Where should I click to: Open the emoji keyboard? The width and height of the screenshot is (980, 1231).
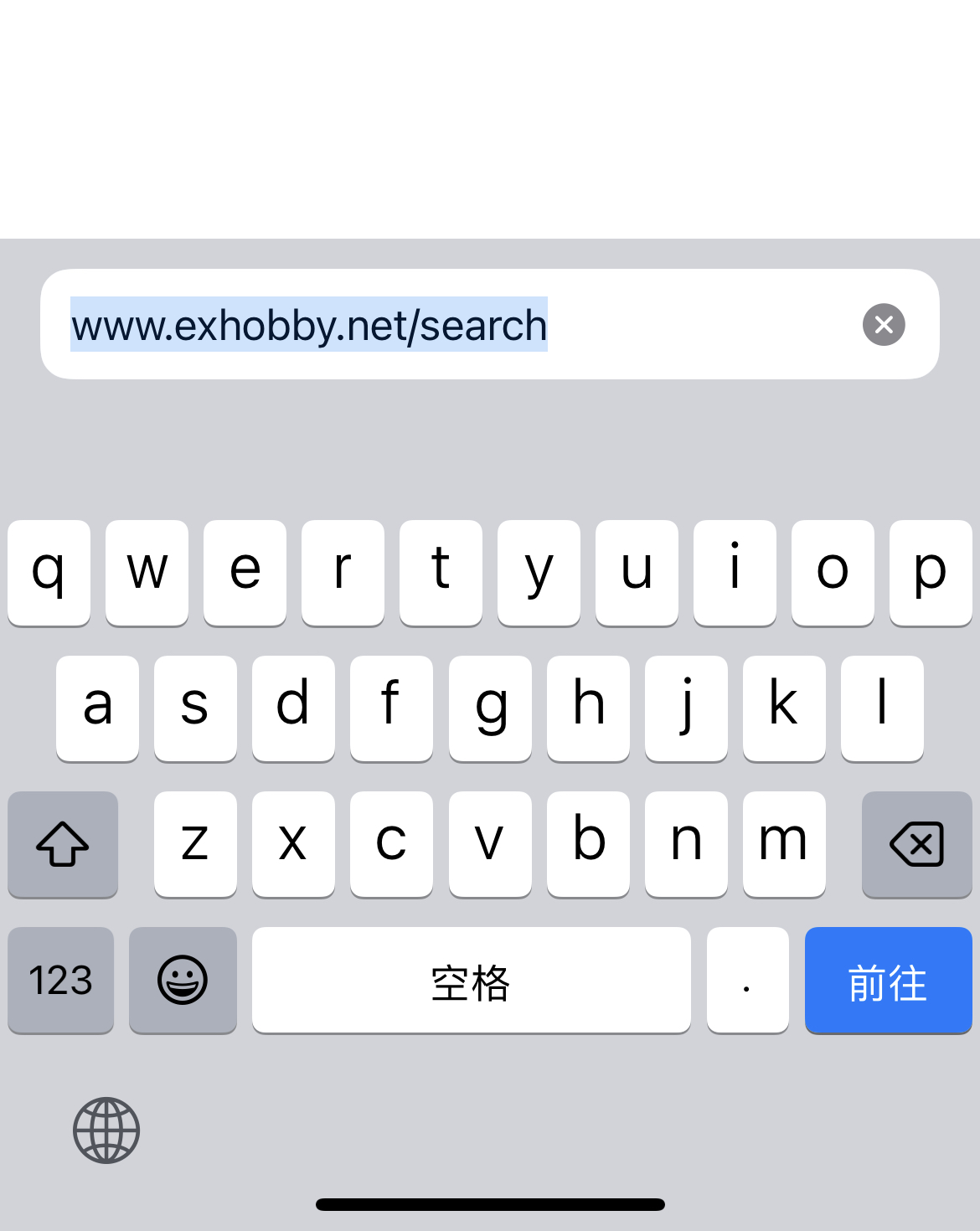click(x=183, y=981)
